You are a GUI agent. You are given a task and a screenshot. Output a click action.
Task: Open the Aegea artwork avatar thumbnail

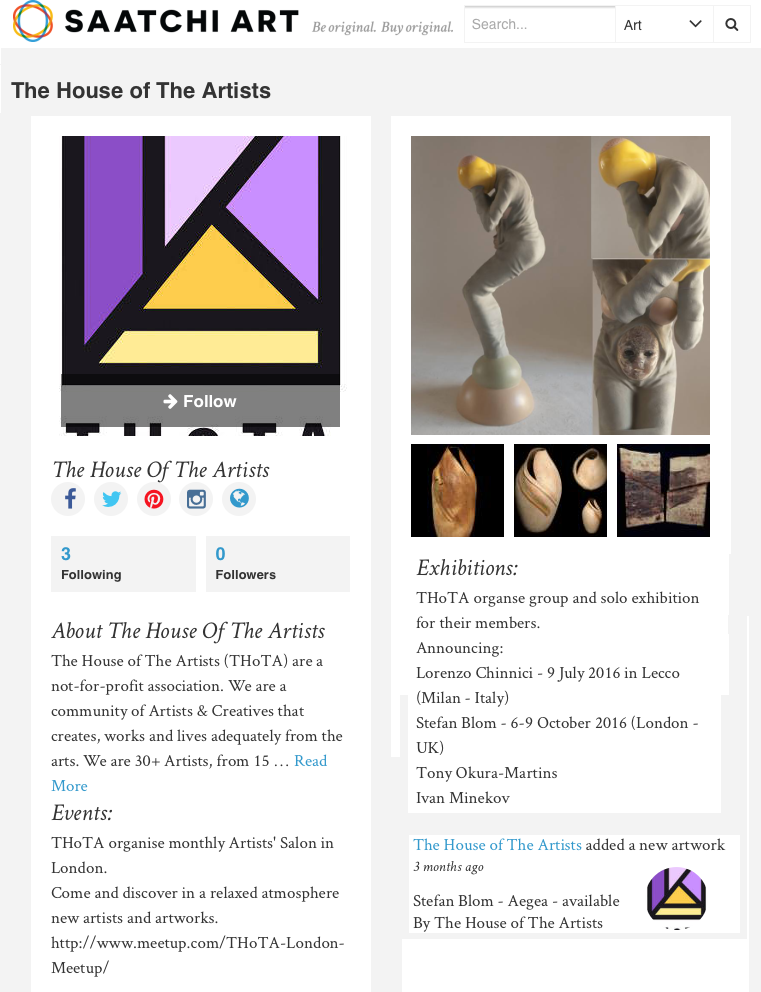676,895
